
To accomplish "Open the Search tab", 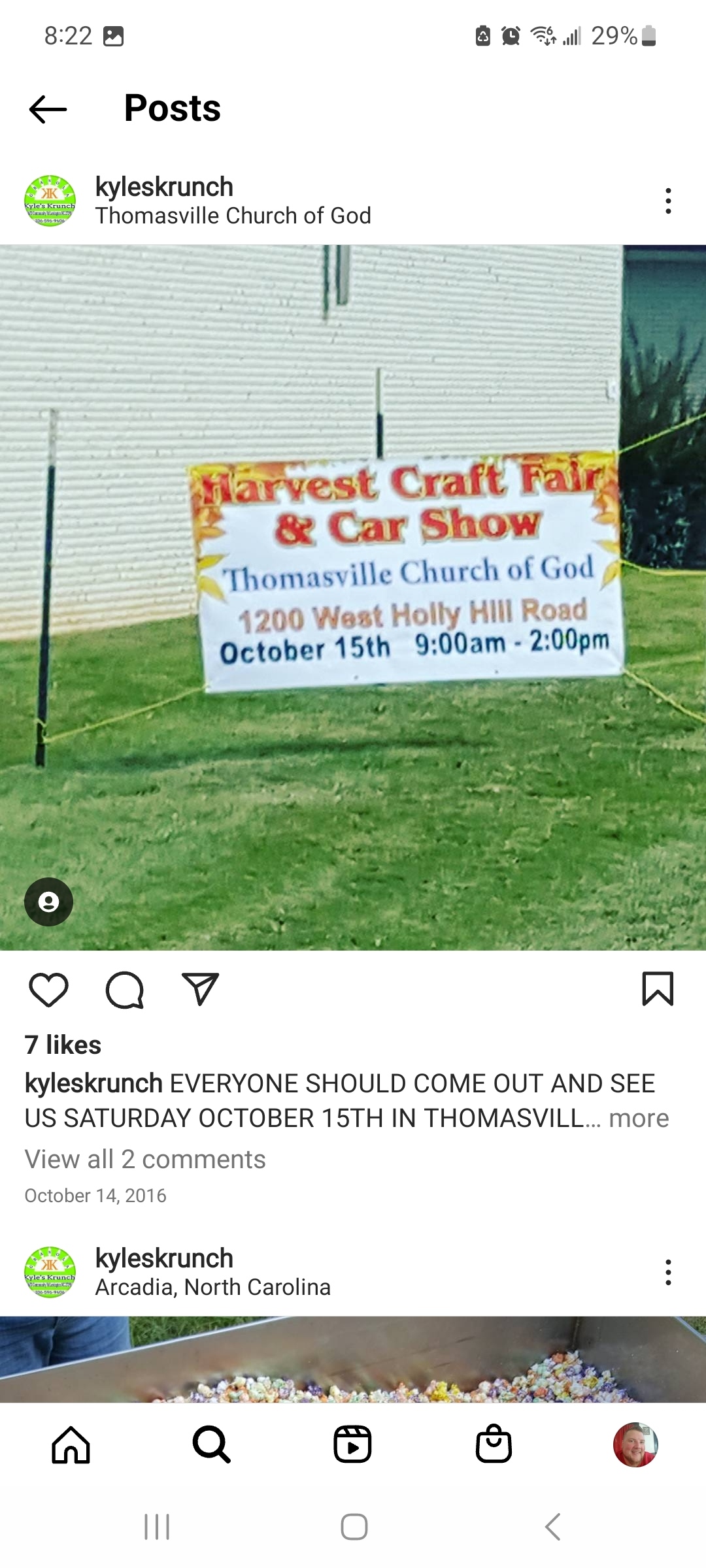I will tap(211, 1445).
